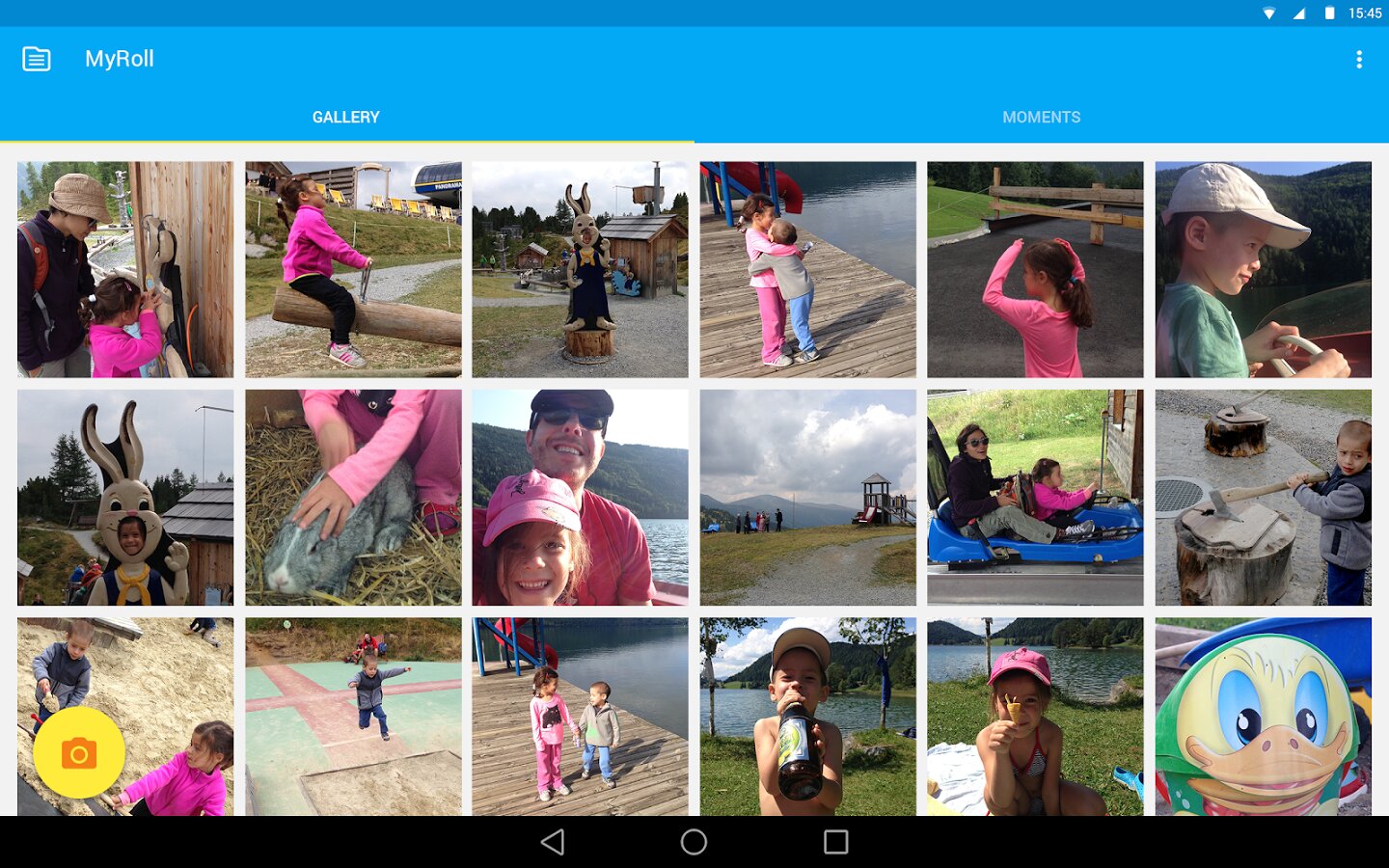Open photo of girl on log seesaw
Viewport: 1389px width, 868px height.
353,269
